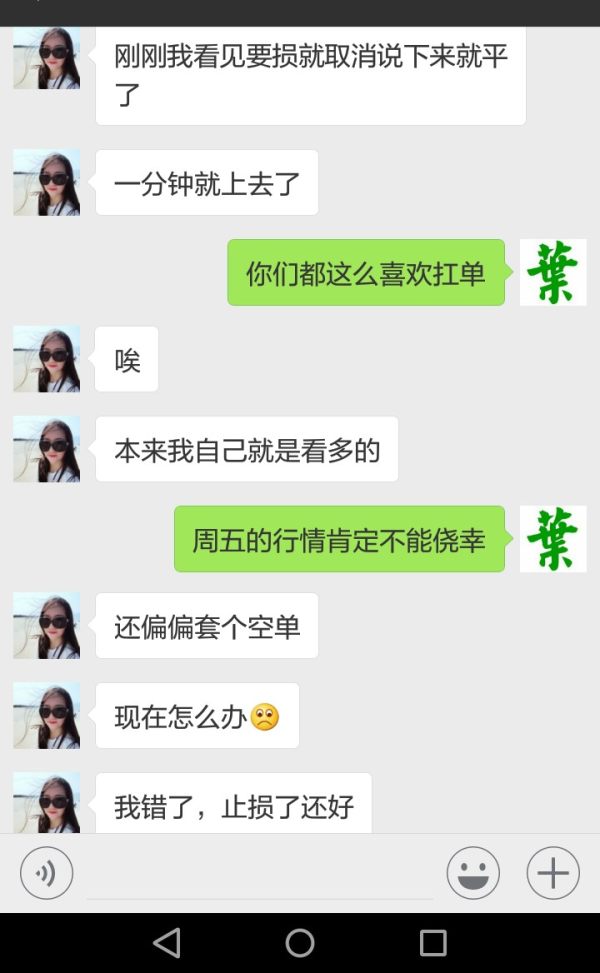View own profile avatar beside "你们都这么喜欢扛单"

pyautogui.click(x=553, y=272)
